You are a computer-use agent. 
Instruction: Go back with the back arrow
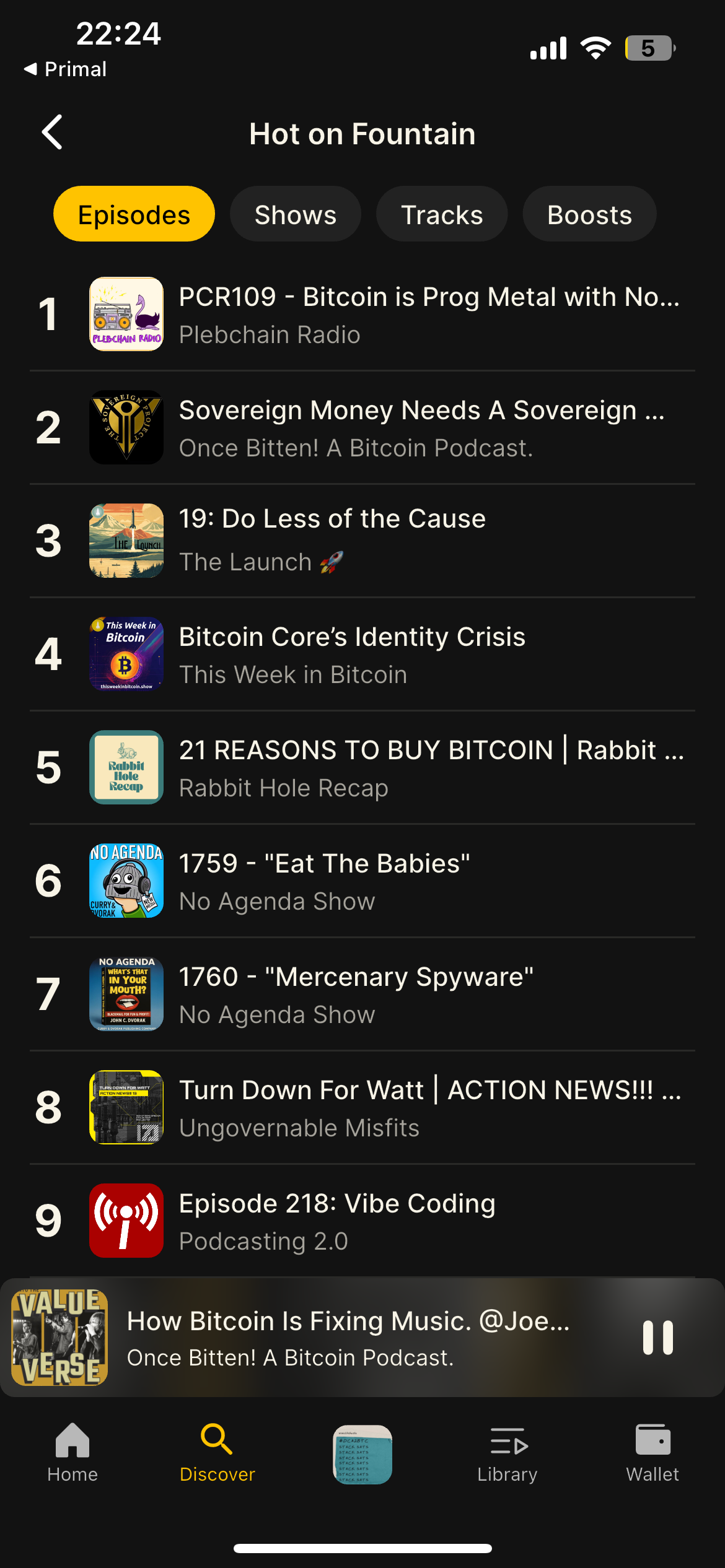pyautogui.click(x=52, y=132)
